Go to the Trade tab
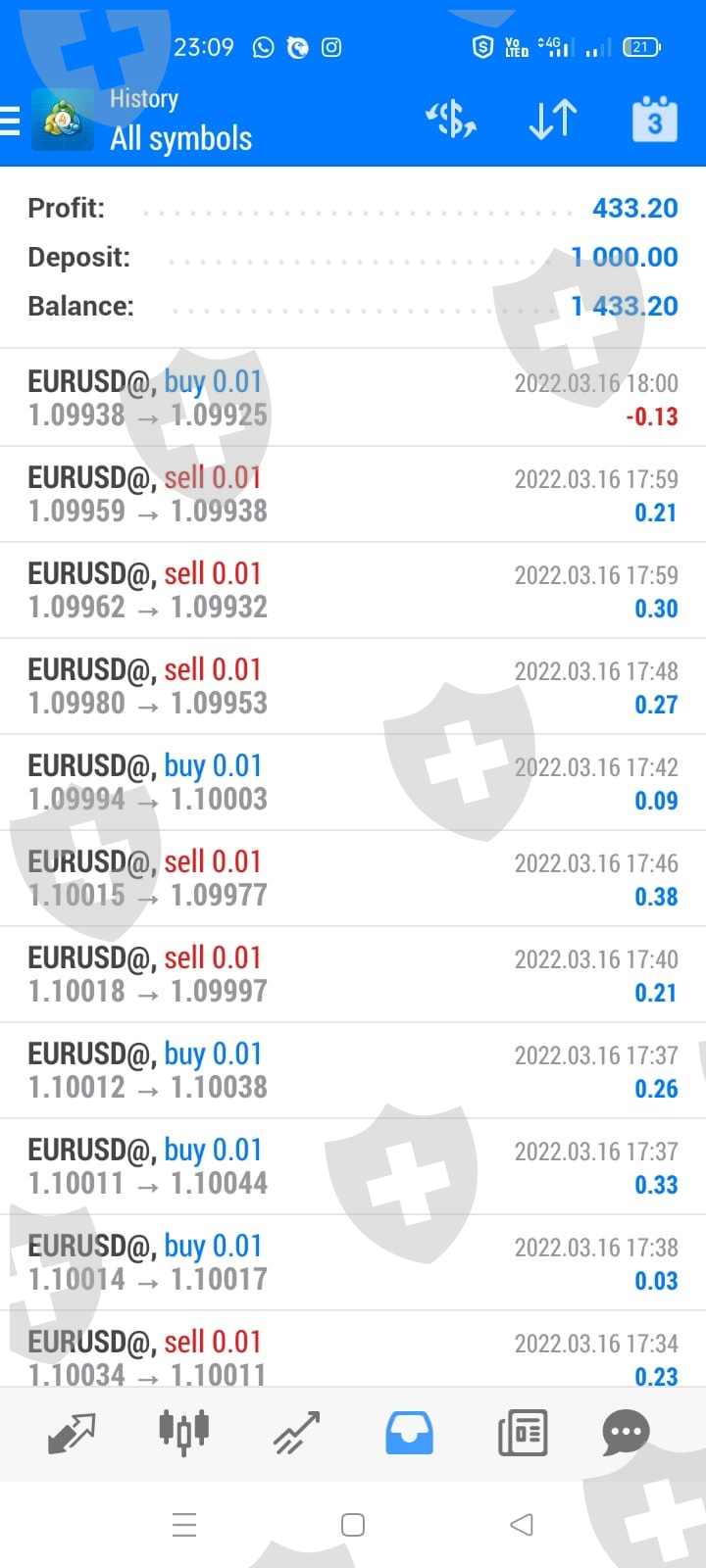Image resolution: width=706 pixels, height=1568 pixels. click(296, 1434)
